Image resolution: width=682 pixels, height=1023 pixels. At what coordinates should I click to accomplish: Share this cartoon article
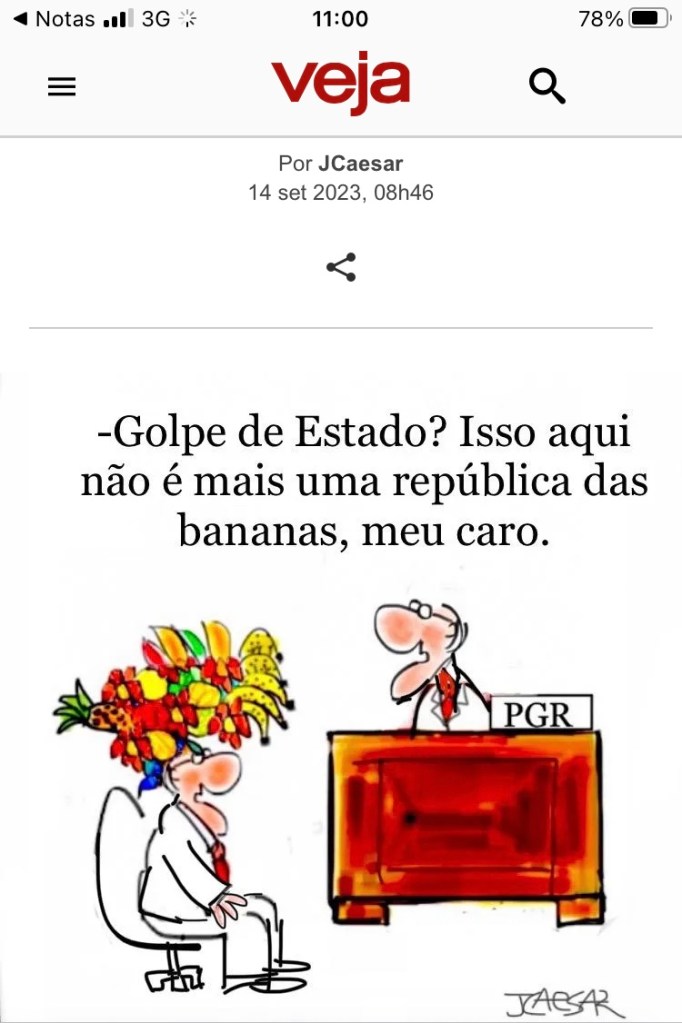point(341,267)
